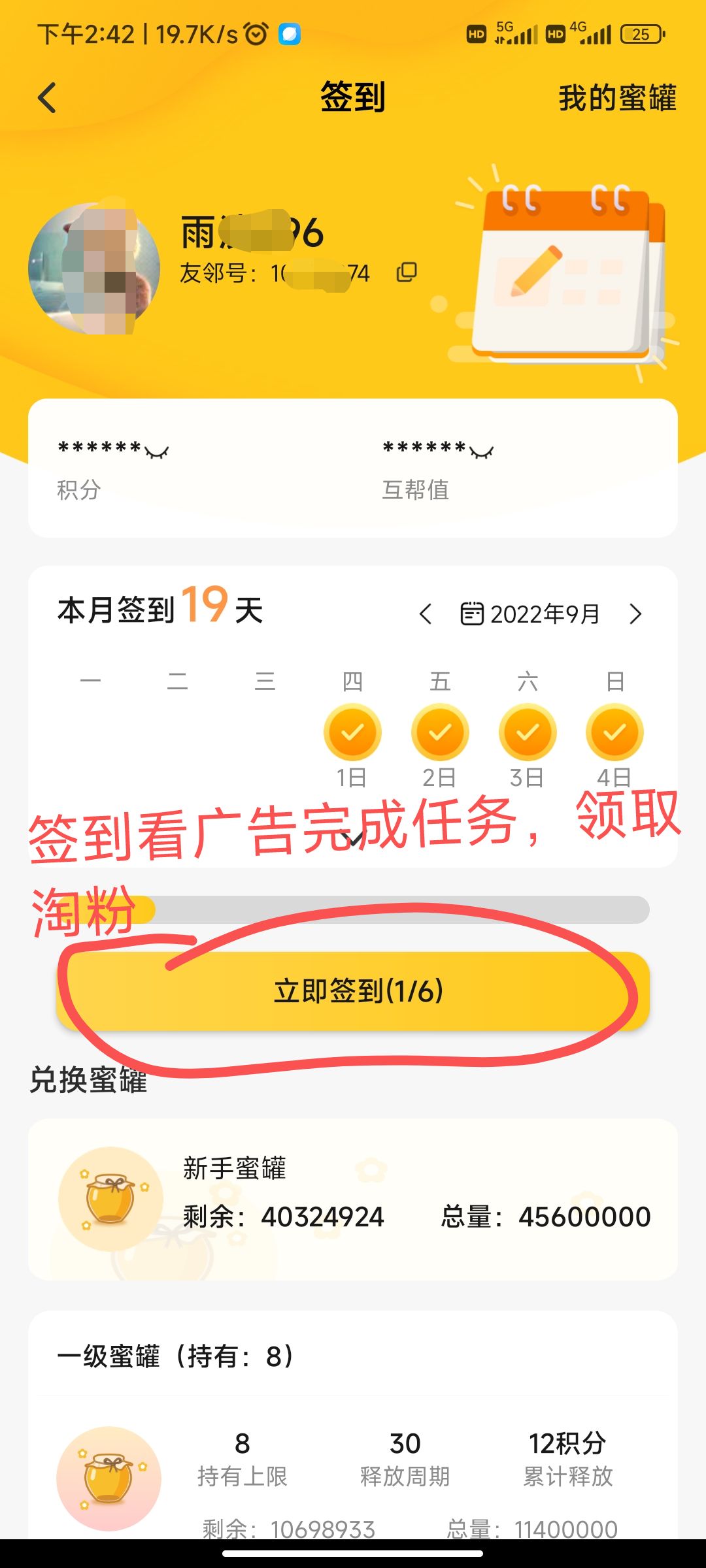Tap the user avatar picture
Viewport: 706px width, 1568px height.
(94, 269)
